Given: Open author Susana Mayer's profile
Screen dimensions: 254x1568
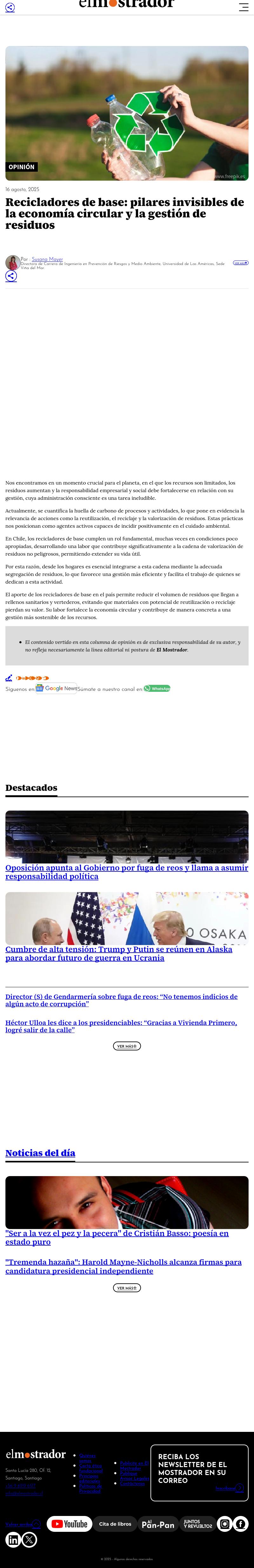Looking at the screenshot, I should point(48,259).
